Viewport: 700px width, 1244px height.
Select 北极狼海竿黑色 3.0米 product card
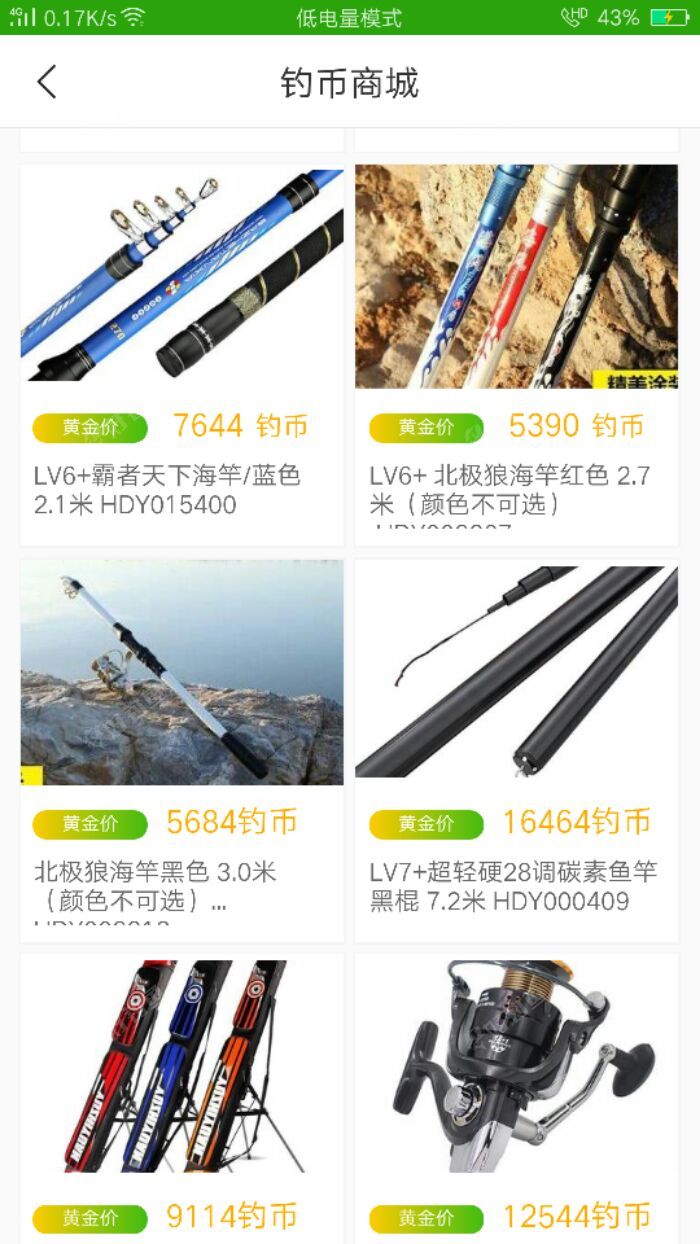[182, 750]
